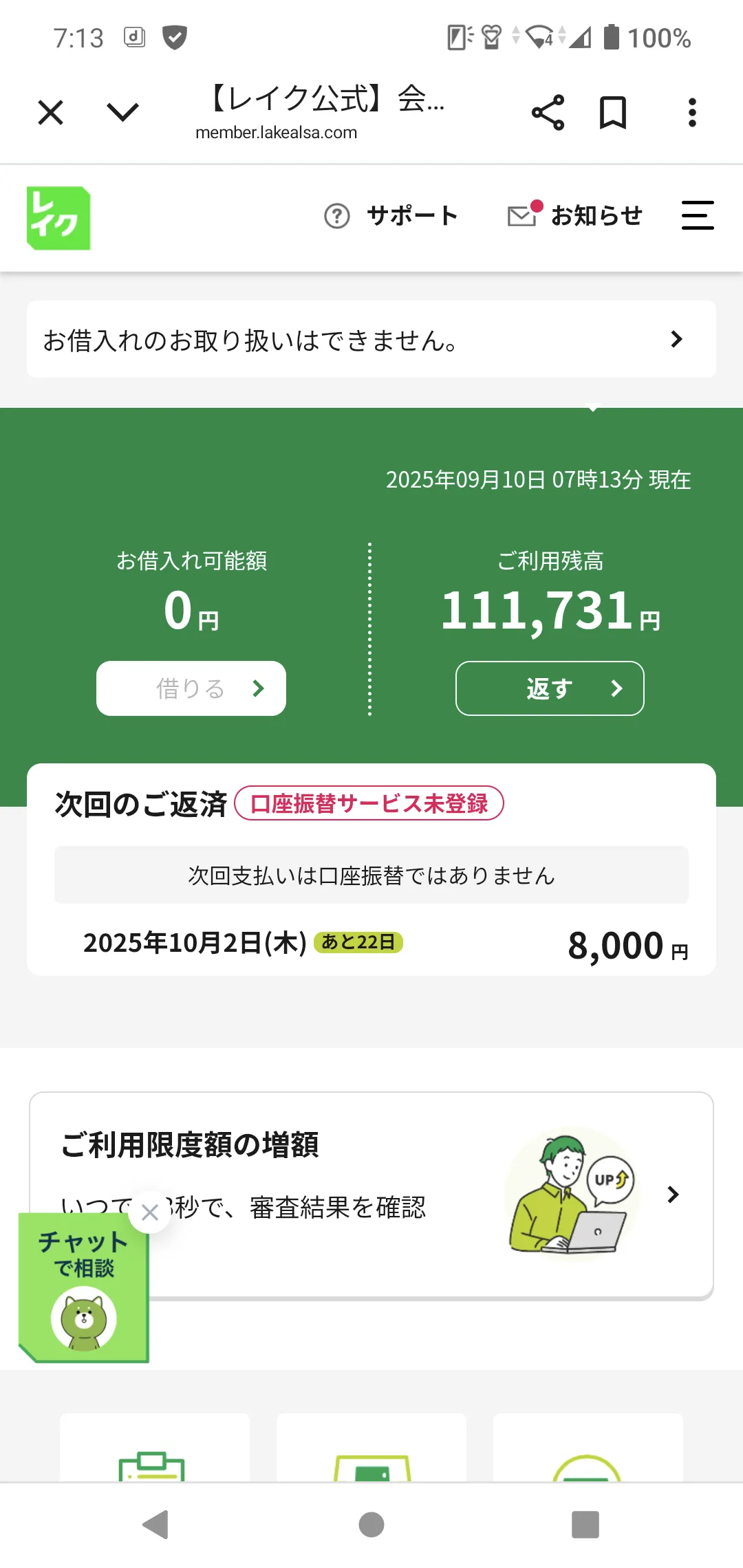Screen dimensions: 743x1568
Task: Share this Lake member page
Action: click(548, 113)
